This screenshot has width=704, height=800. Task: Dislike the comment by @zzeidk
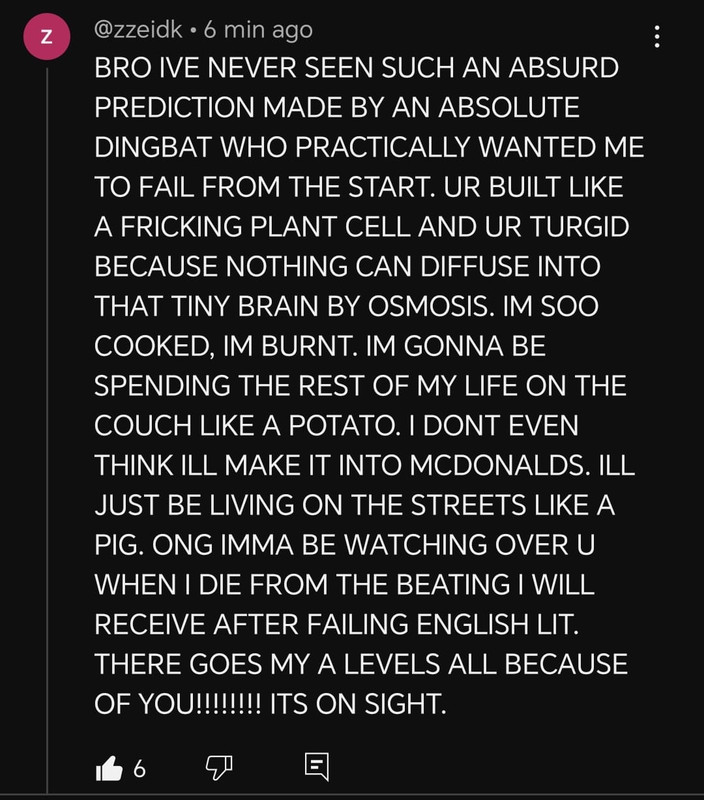[218, 768]
